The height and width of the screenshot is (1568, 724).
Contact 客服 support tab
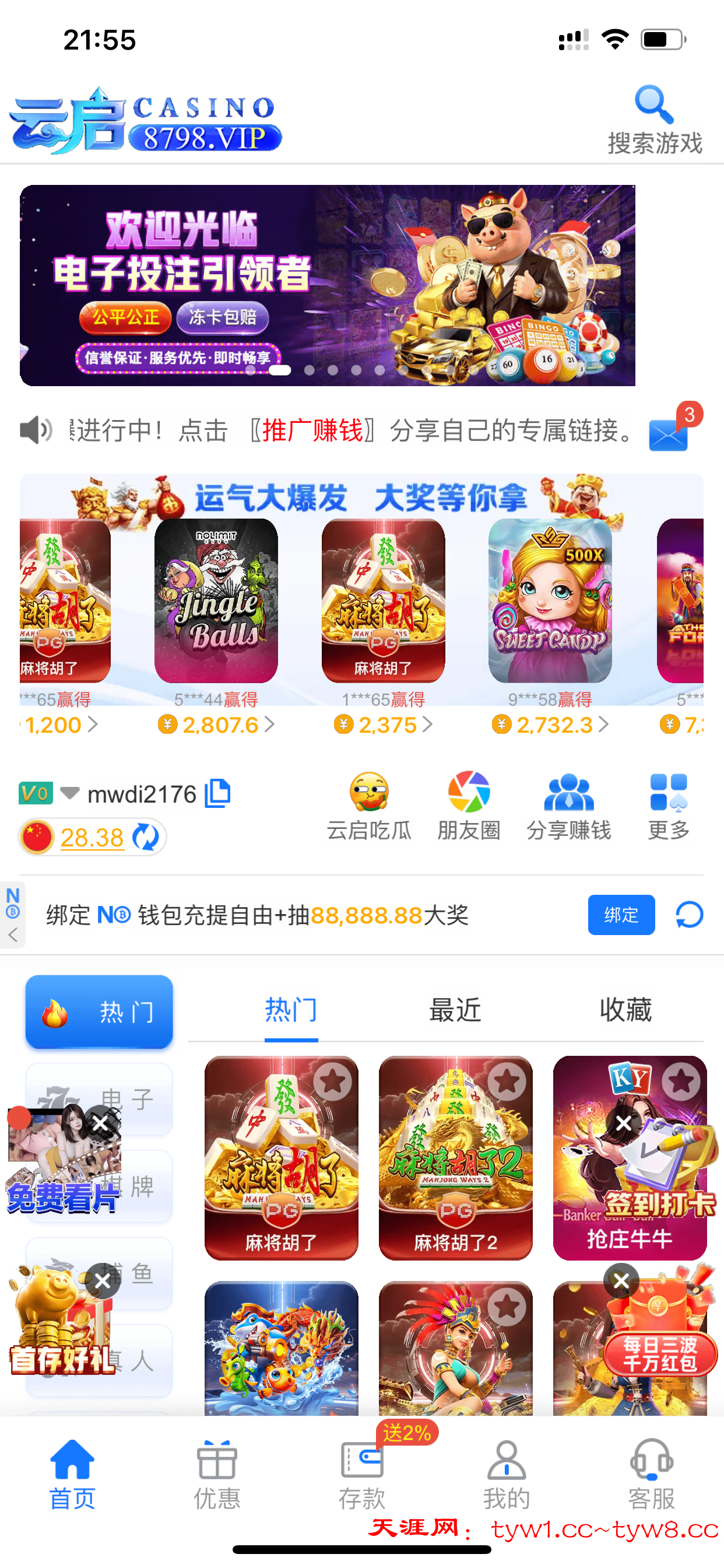click(x=651, y=1474)
